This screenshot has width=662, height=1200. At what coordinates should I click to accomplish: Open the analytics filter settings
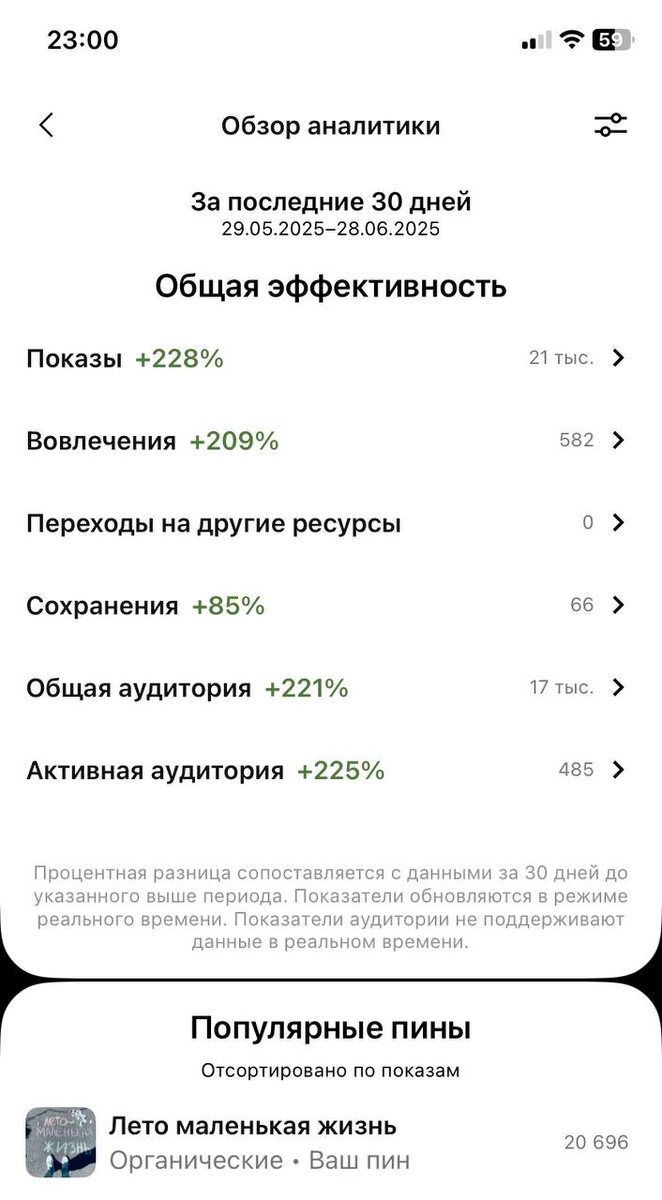(610, 125)
